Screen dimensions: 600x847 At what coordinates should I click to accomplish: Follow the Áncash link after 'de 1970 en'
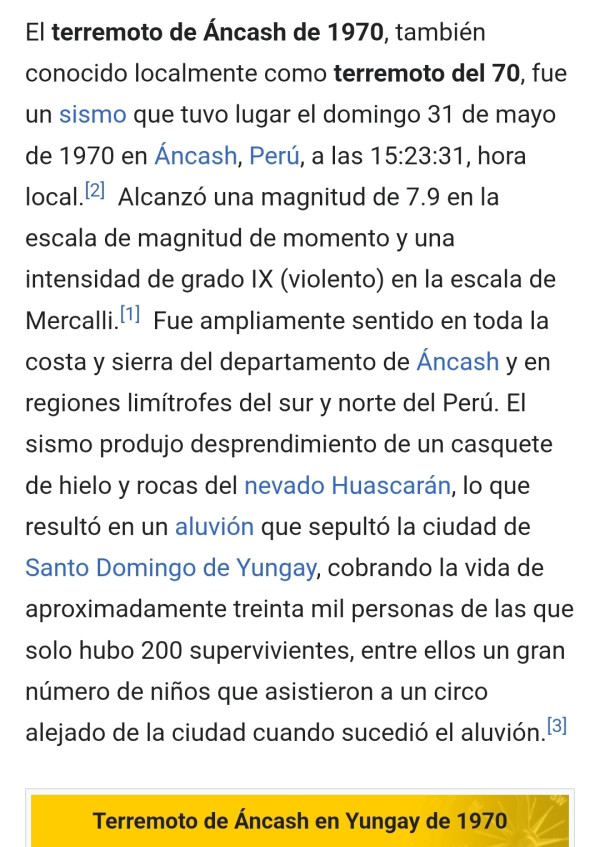pos(196,156)
